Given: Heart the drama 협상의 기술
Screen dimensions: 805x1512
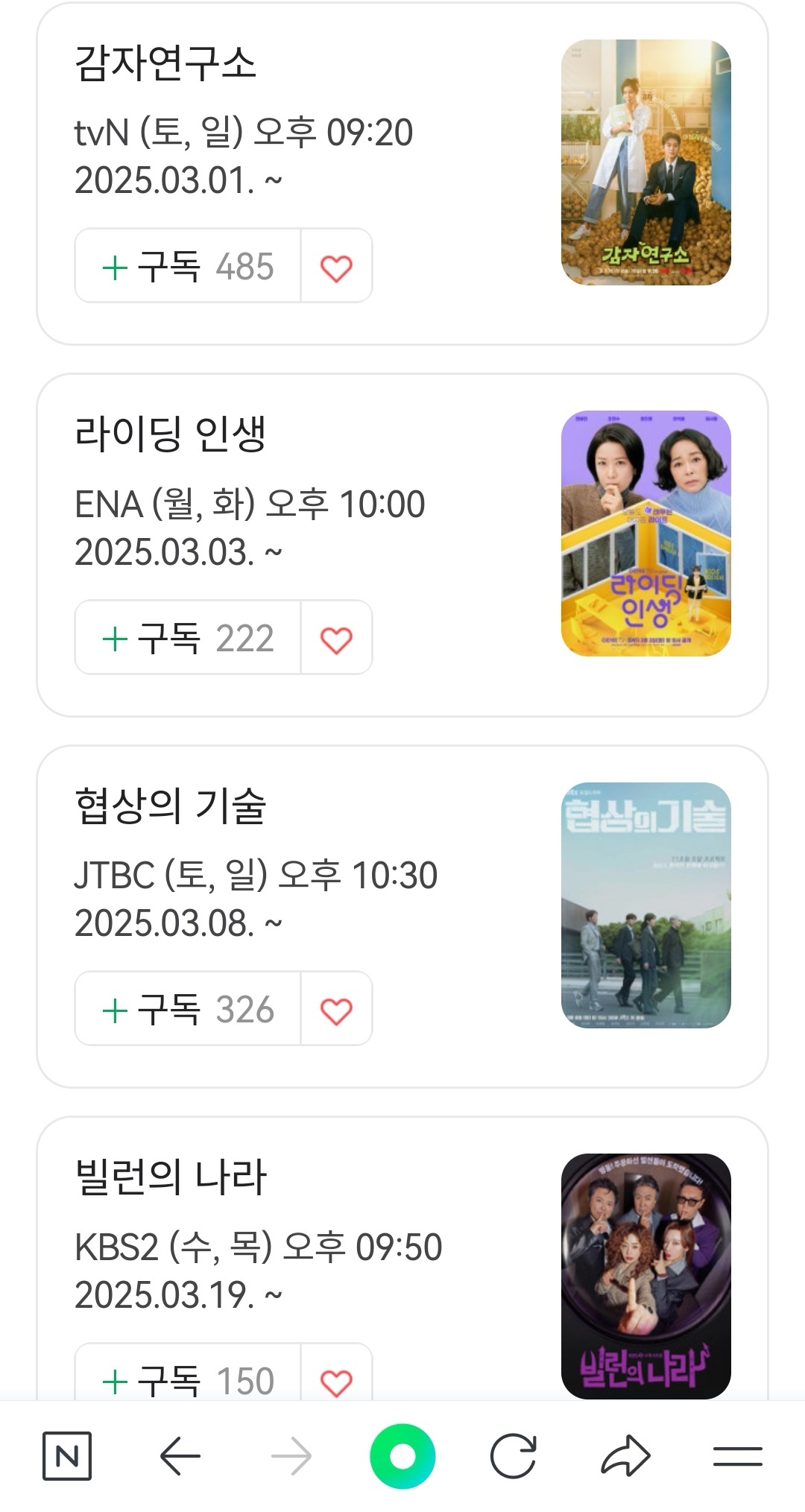Looking at the screenshot, I should (336, 1009).
